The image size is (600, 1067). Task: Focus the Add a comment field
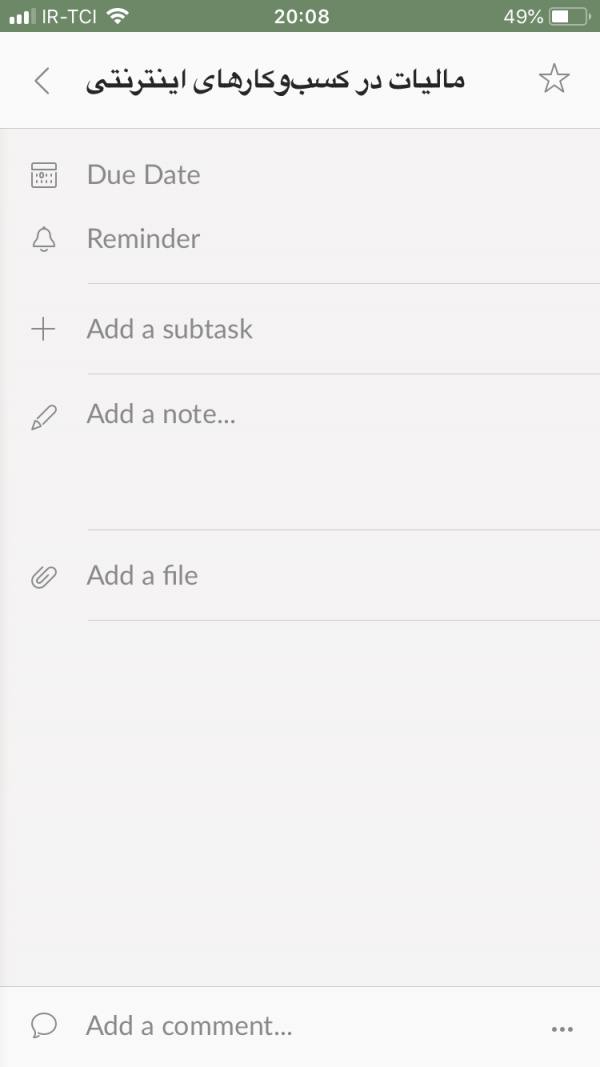tap(189, 1026)
